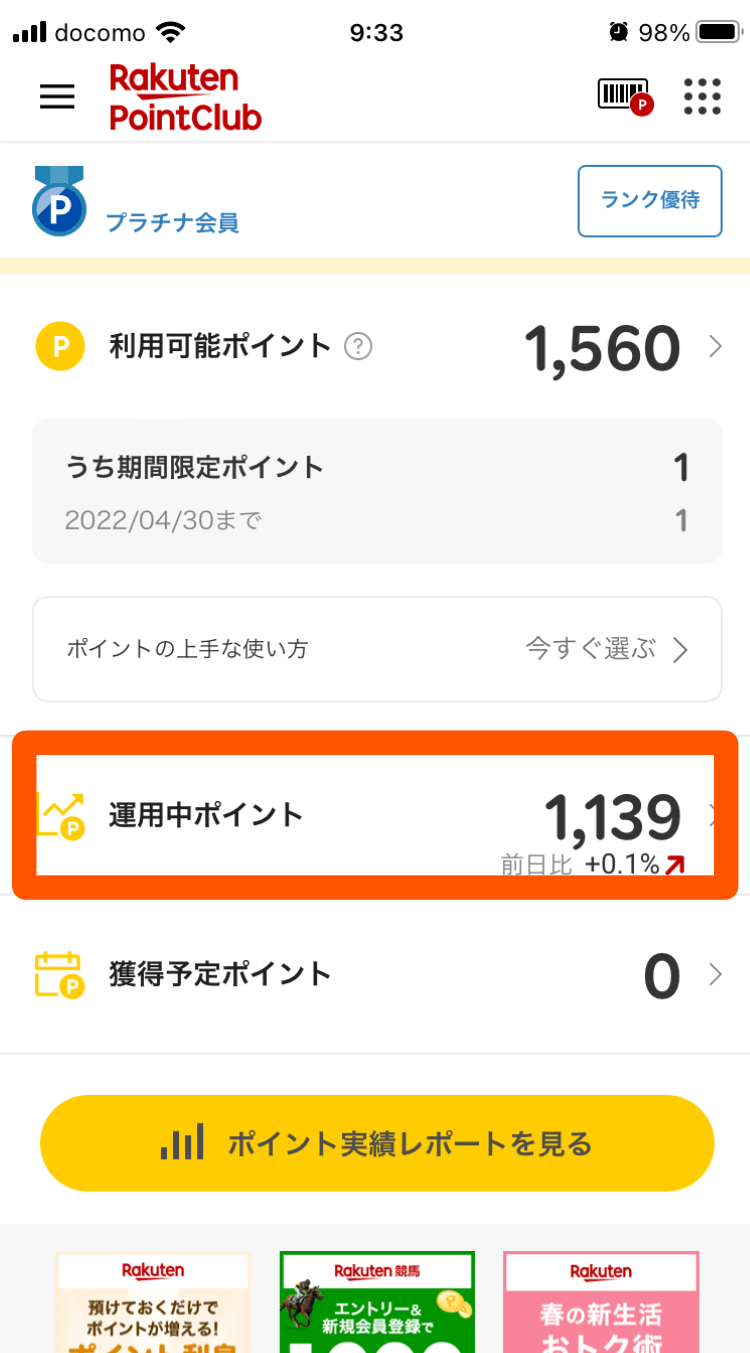This screenshot has width=750, height=1353.
Task: Tap the help question mark icon
Action: click(358, 346)
